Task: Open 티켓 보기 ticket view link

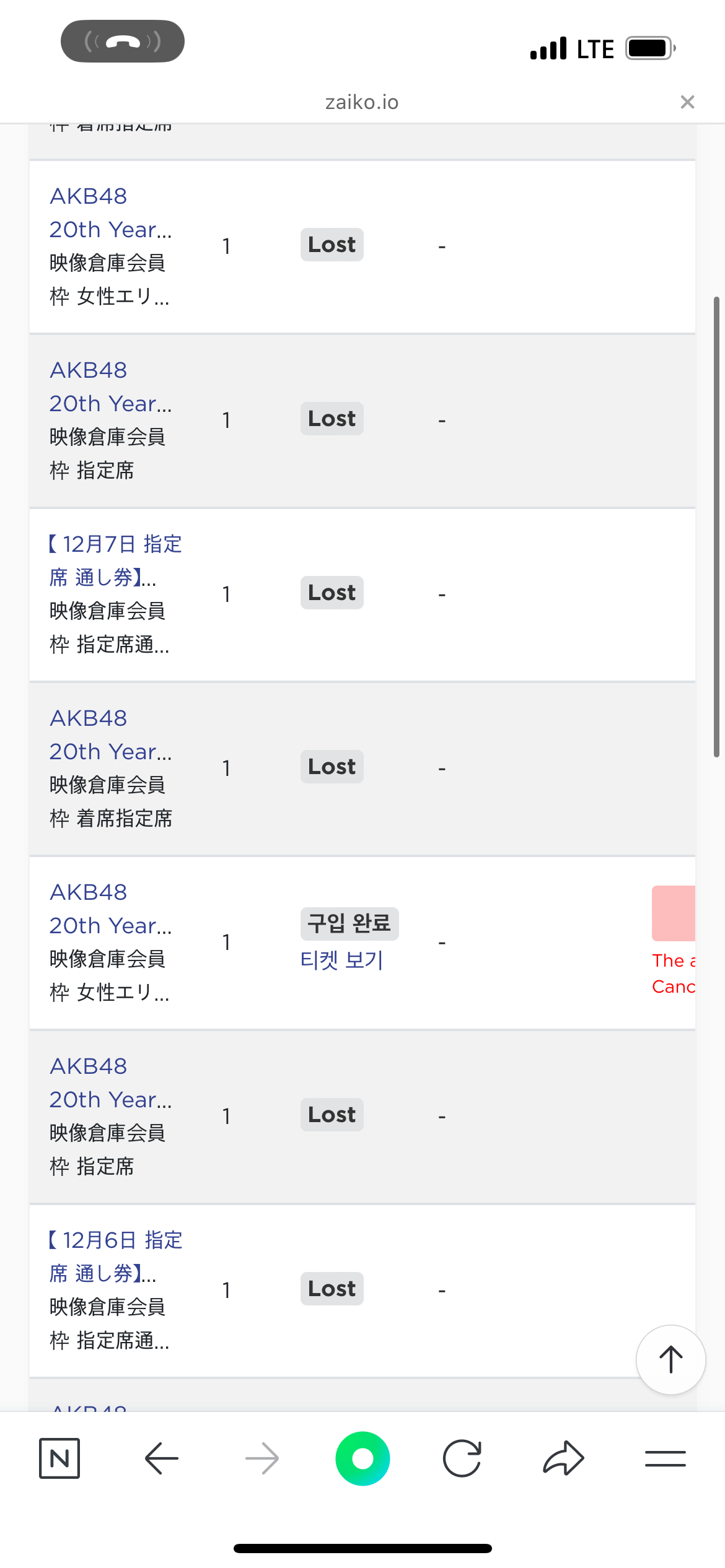Action: coord(341,960)
